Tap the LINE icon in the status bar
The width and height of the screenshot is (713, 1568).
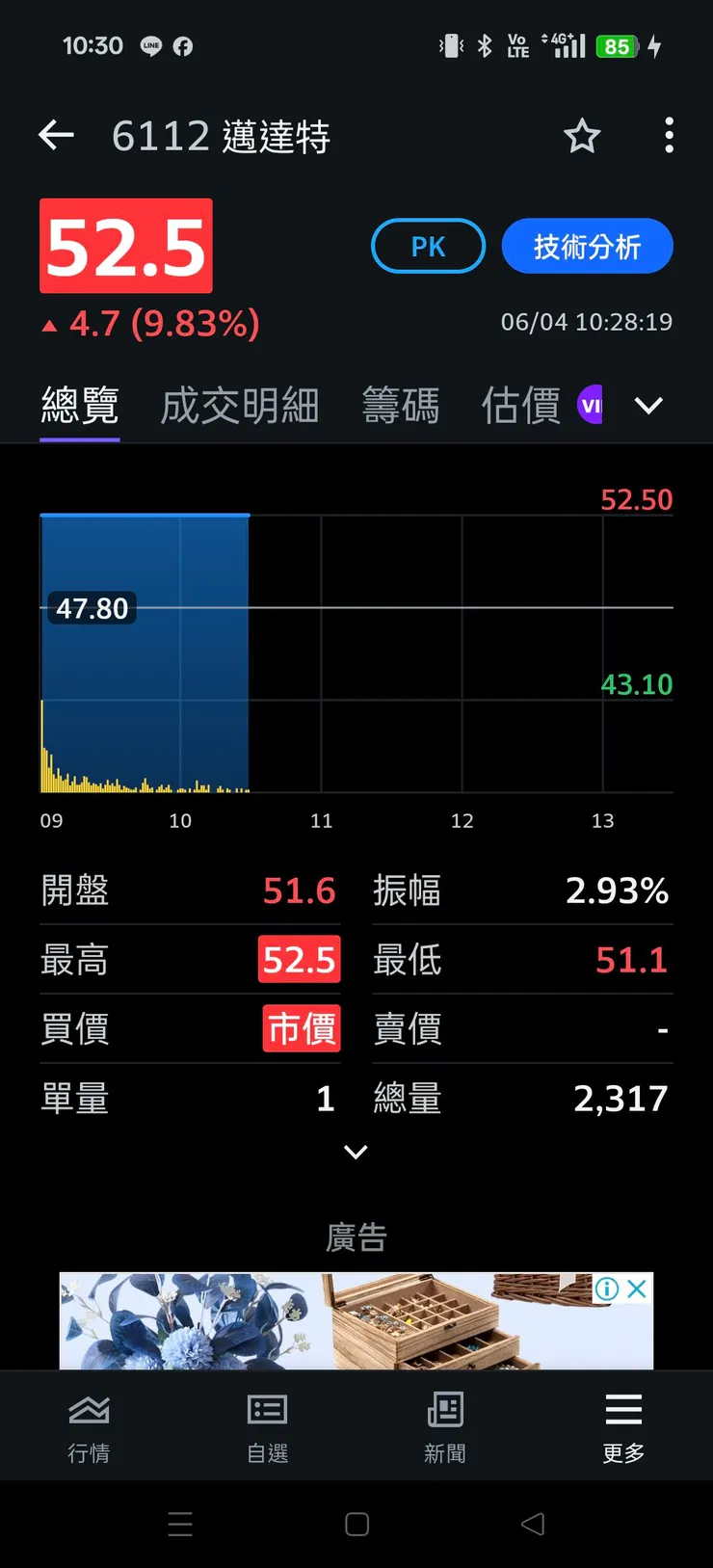coord(150,45)
